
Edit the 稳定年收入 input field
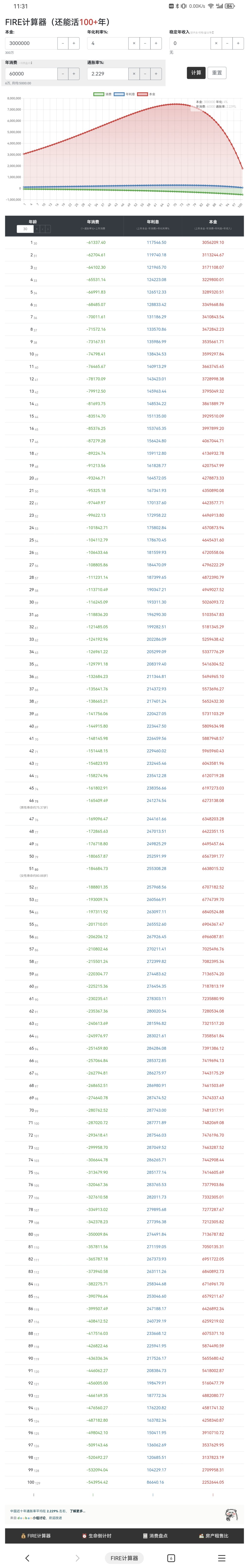[190, 43]
